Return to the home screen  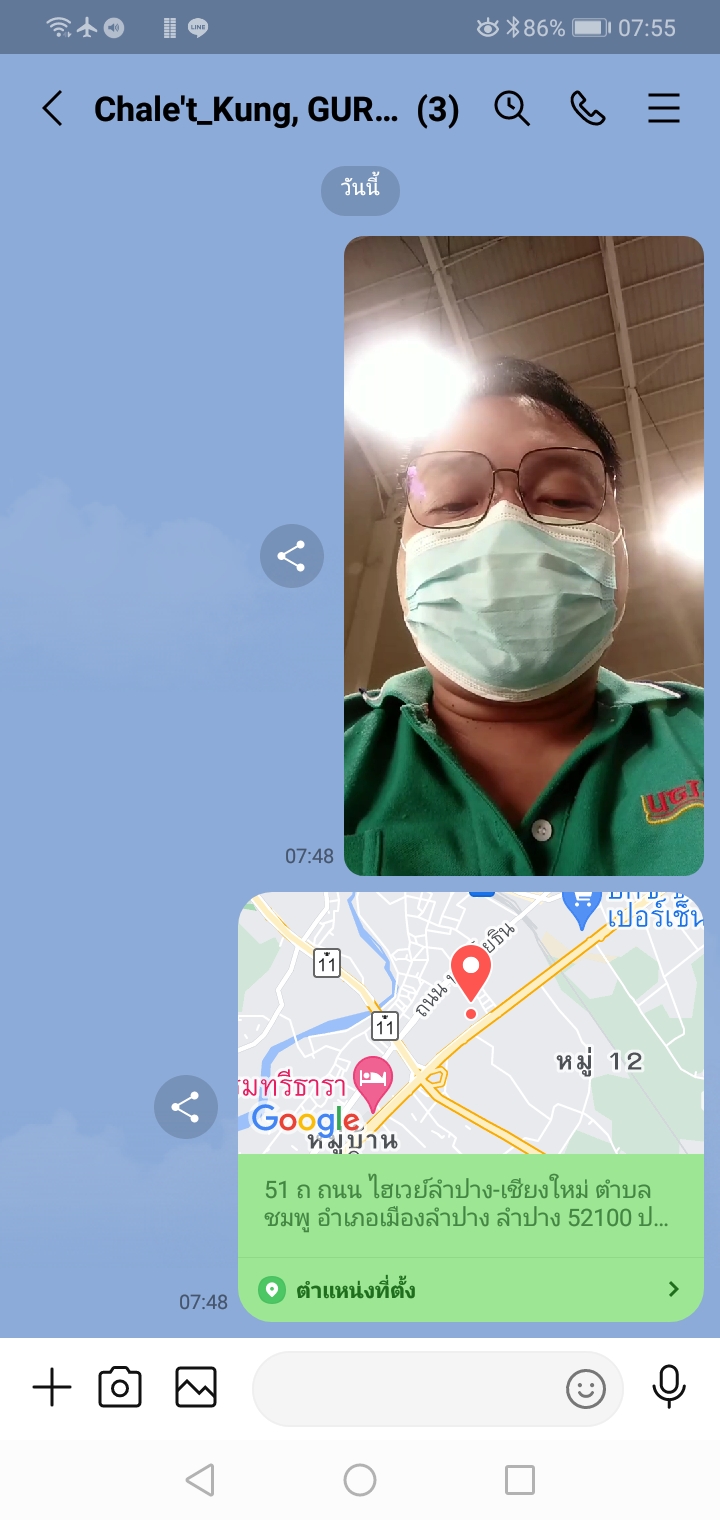point(360,1480)
